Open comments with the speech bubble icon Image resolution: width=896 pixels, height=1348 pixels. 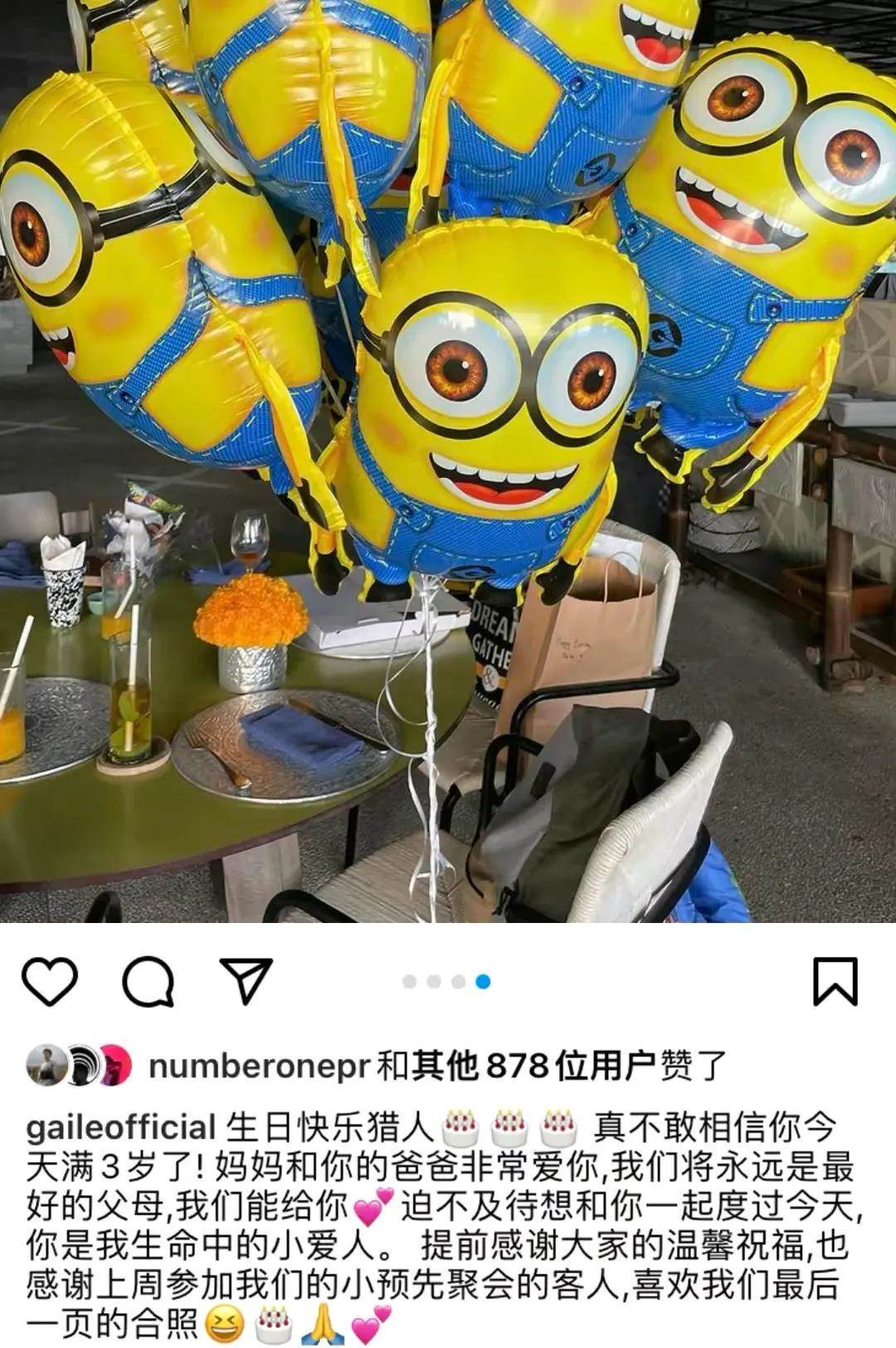pyautogui.click(x=149, y=981)
